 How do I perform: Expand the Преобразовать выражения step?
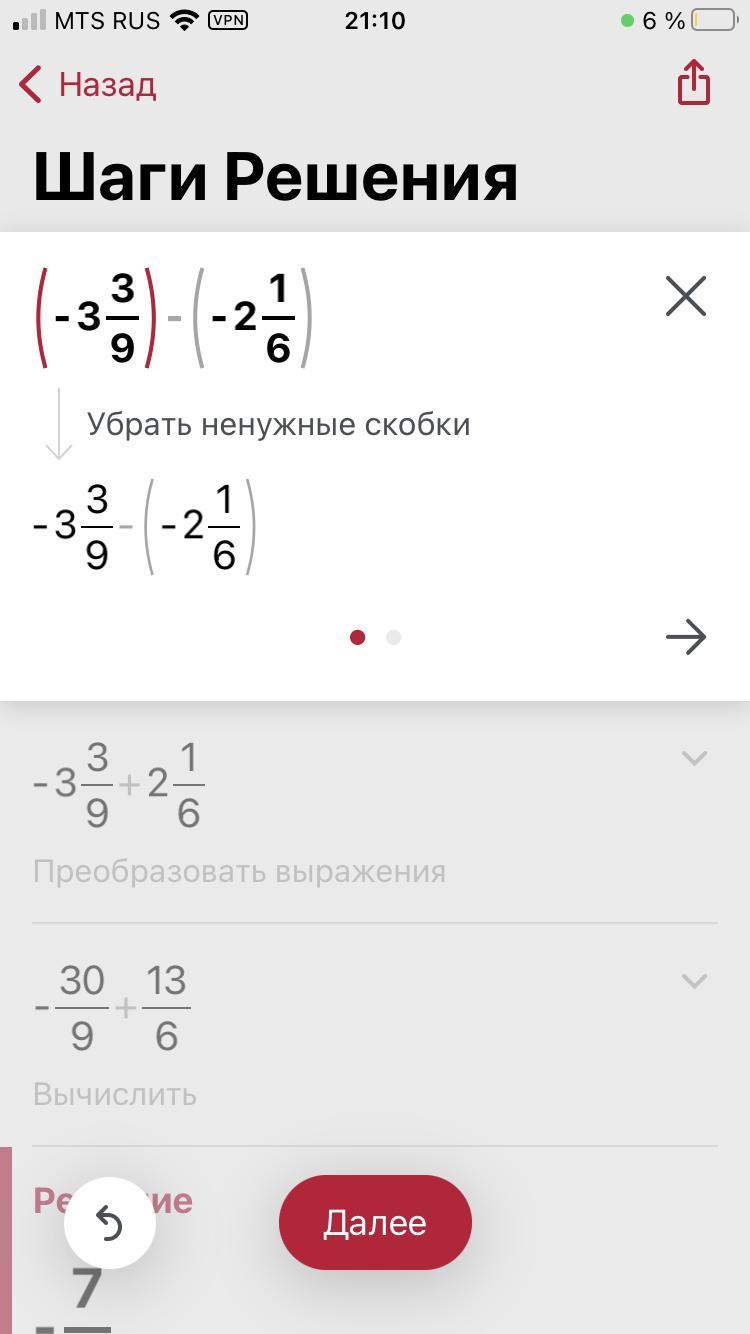[693, 758]
